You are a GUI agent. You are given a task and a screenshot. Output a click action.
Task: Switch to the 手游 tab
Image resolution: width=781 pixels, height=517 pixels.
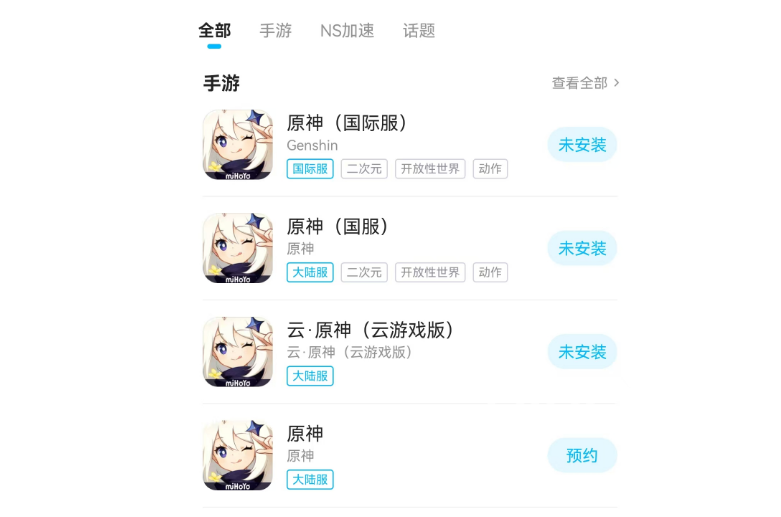tap(275, 31)
